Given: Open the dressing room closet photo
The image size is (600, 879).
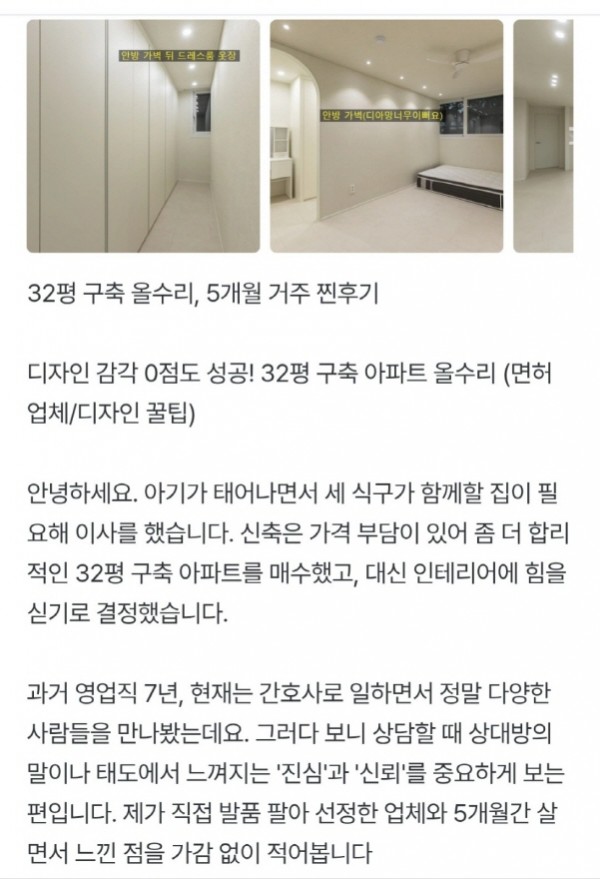Looking at the screenshot, I should (143, 136).
